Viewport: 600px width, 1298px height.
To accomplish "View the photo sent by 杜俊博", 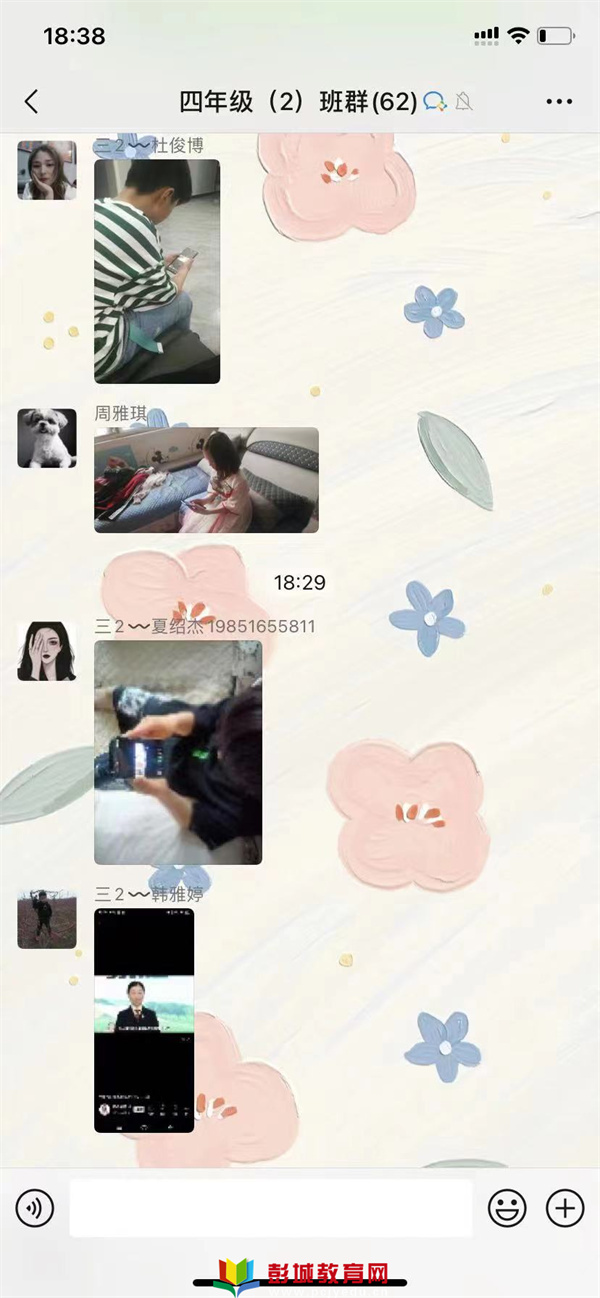I will coord(157,271).
